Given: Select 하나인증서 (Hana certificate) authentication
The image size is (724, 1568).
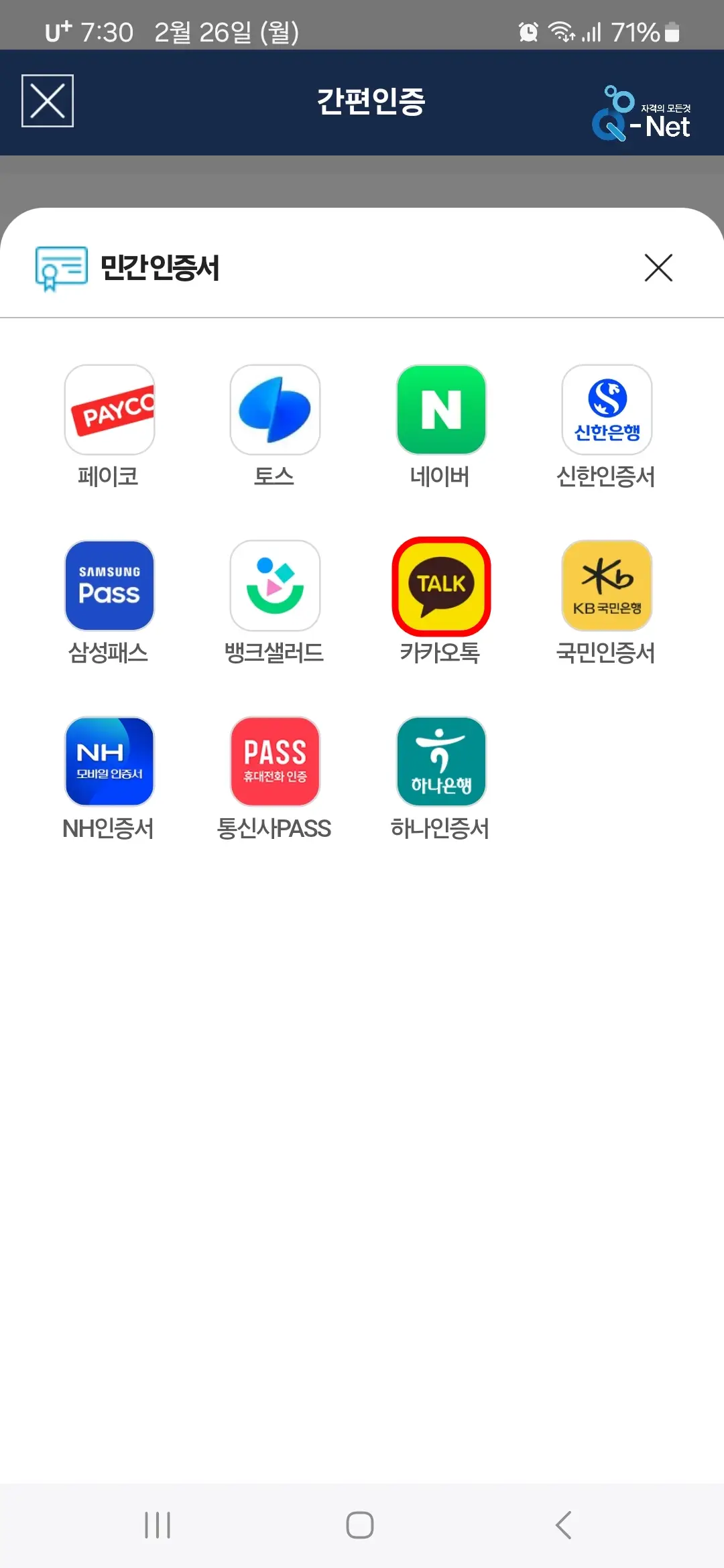Looking at the screenshot, I should point(440,761).
